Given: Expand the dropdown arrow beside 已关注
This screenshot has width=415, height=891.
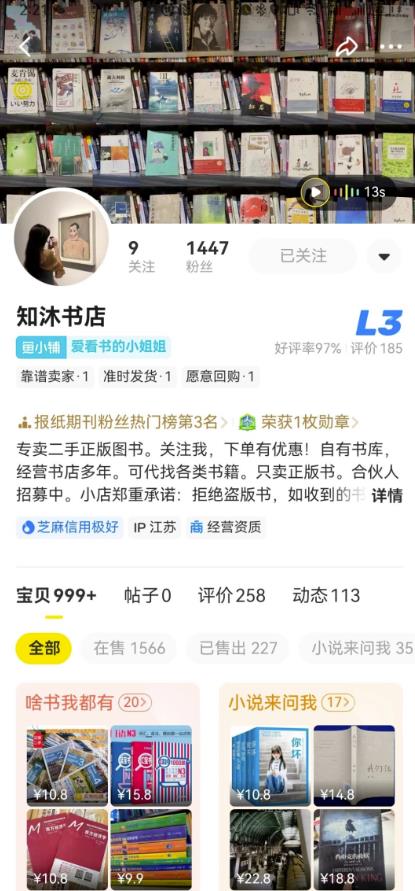Looking at the screenshot, I should pos(384,256).
